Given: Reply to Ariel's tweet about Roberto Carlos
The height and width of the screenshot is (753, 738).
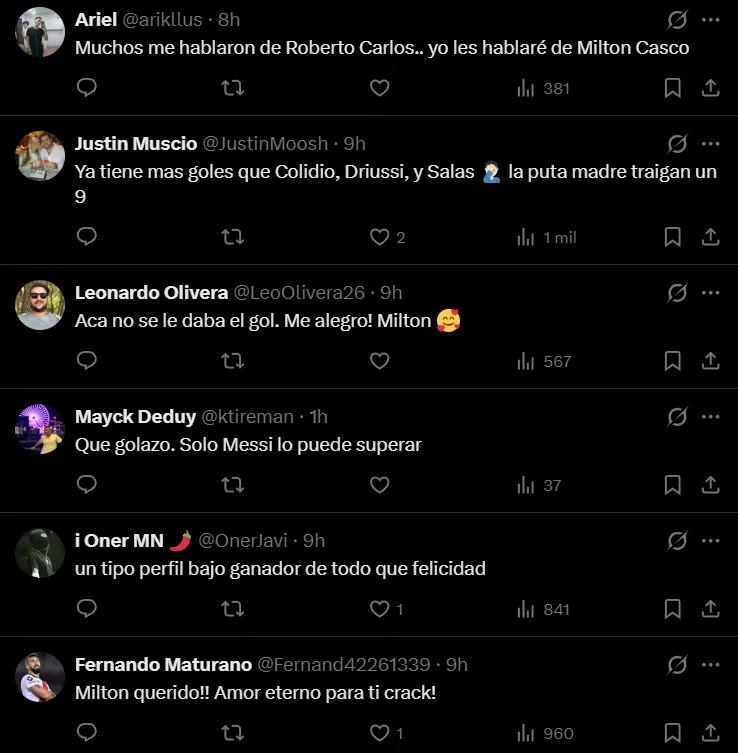Looking at the screenshot, I should [87, 88].
